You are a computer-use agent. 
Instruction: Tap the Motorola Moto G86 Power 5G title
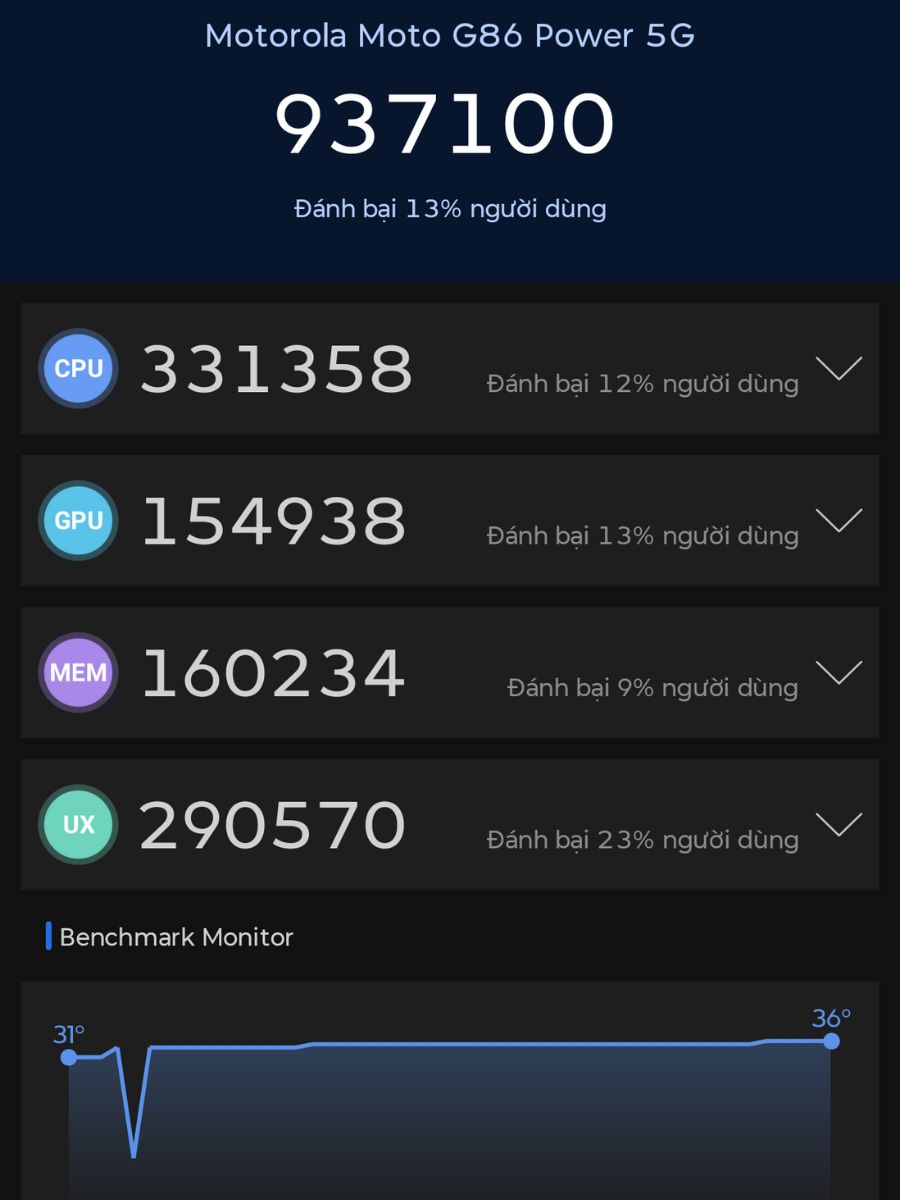pyautogui.click(x=450, y=37)
